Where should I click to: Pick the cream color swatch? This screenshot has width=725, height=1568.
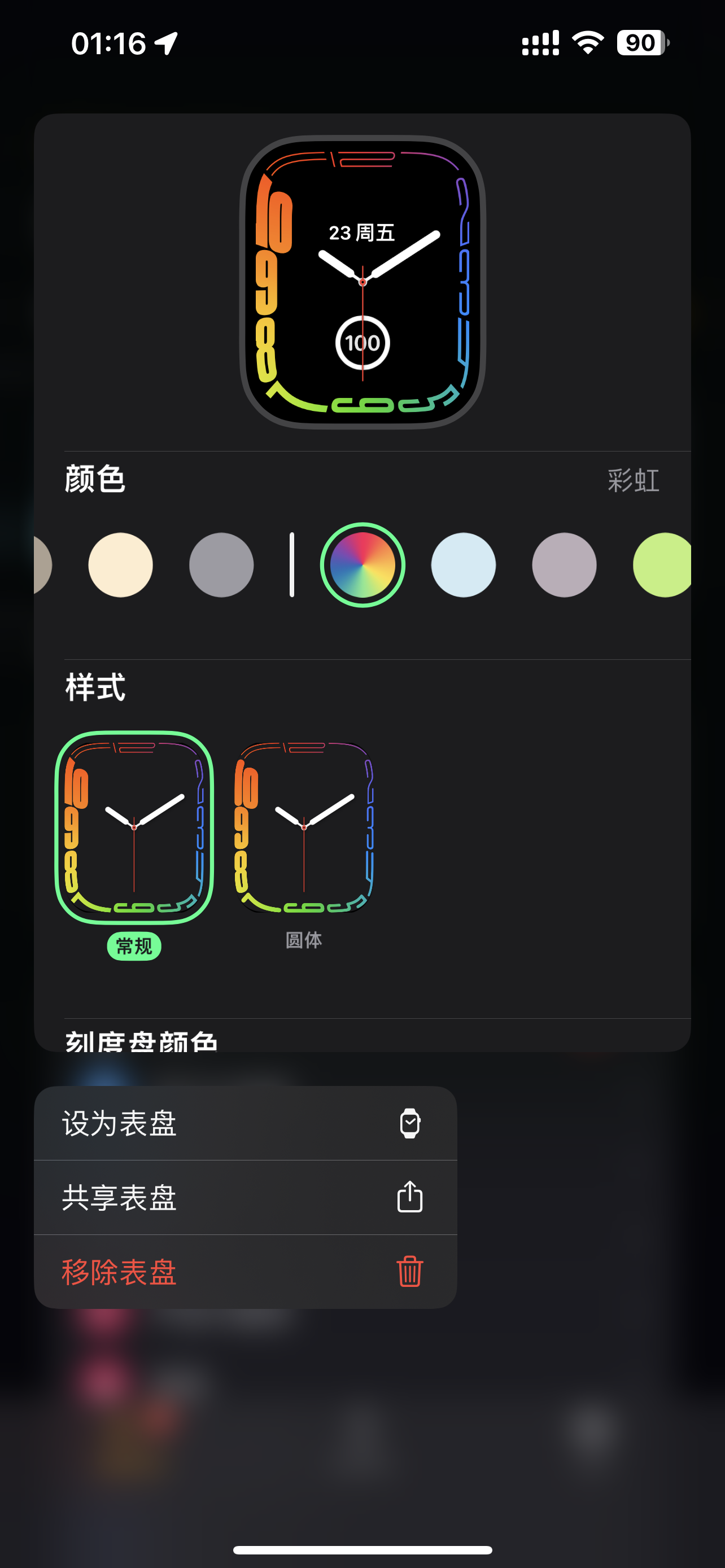point(120,565)
